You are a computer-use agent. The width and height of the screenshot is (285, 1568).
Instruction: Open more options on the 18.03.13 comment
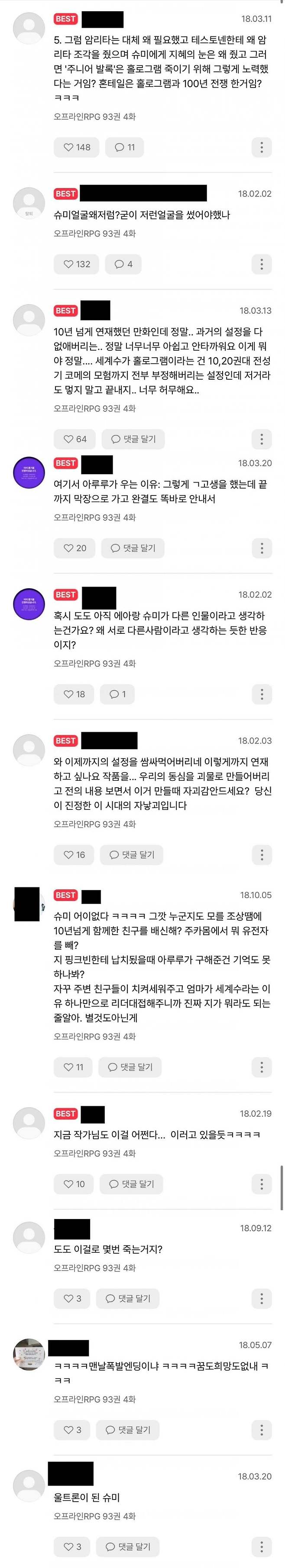click(261, 439)
